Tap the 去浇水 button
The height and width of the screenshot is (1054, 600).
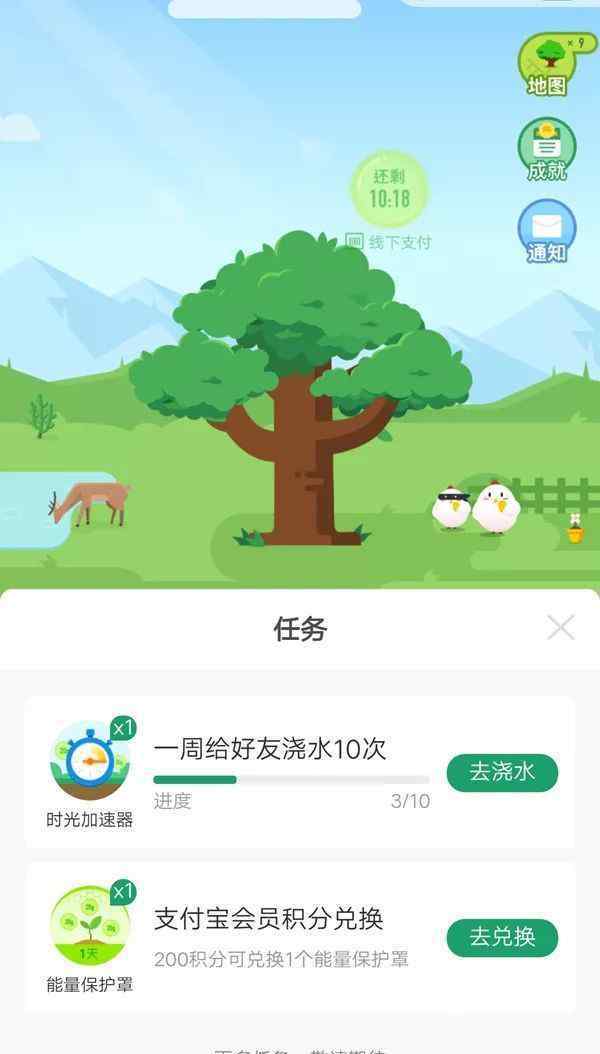coord(502,772)
